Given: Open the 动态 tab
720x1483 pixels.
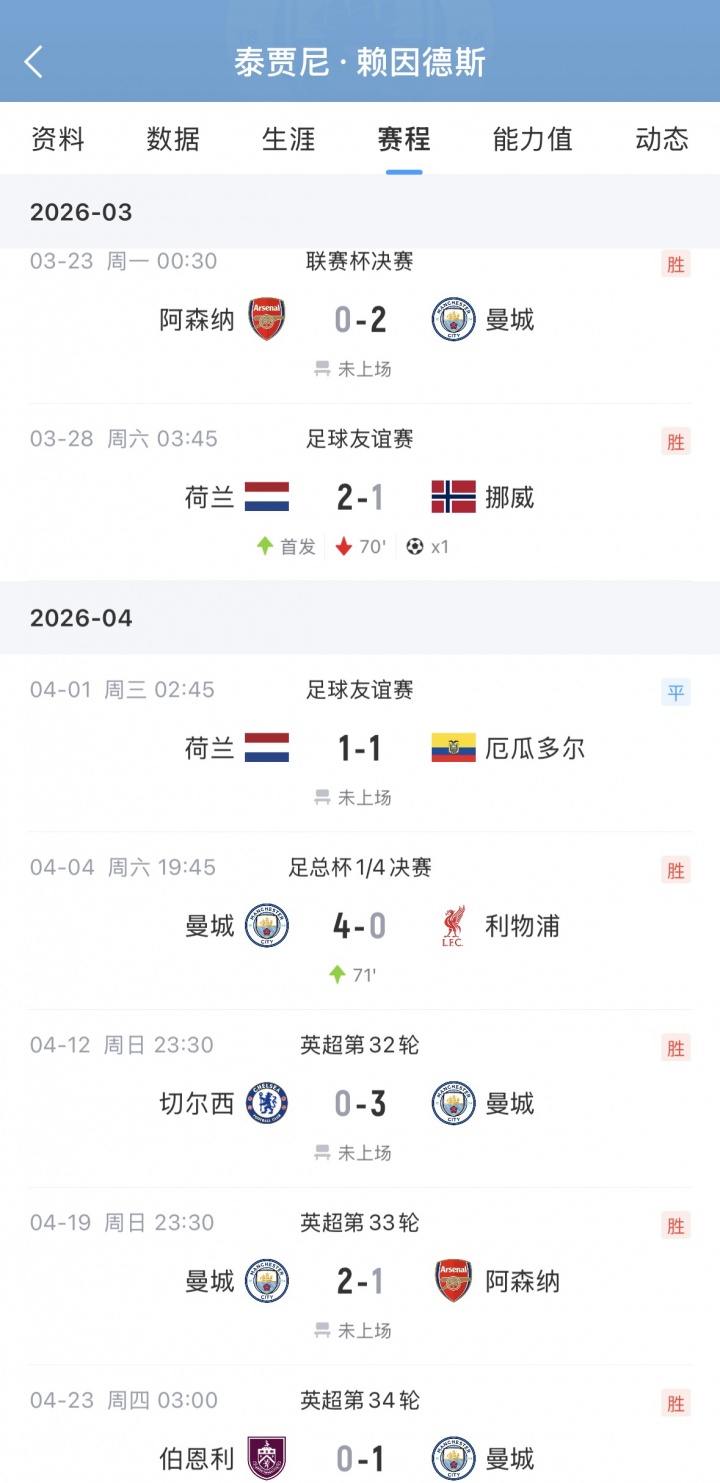Looking at the screenshot, I should coord(662,139).
